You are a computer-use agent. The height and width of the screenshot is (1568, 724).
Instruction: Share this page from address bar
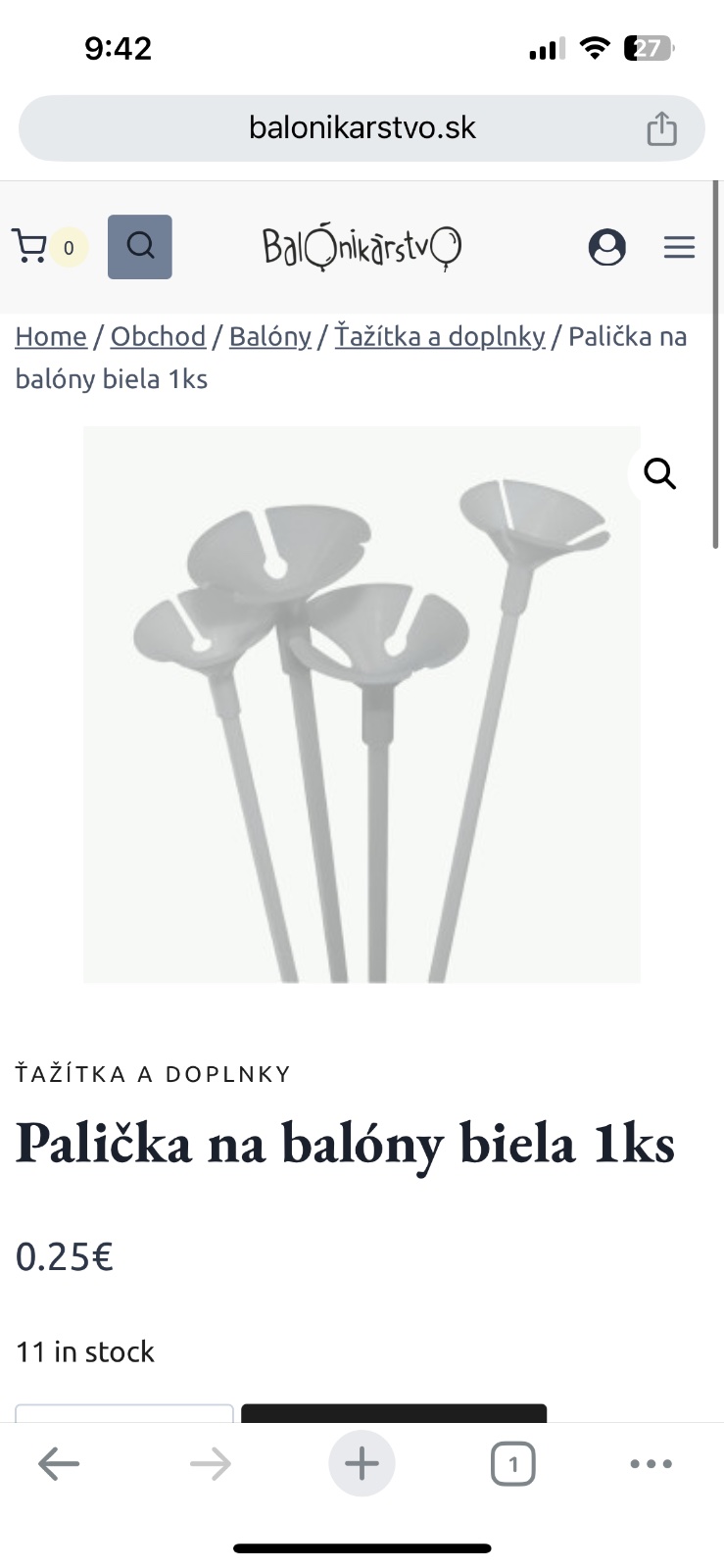click(x=661, y=128)
